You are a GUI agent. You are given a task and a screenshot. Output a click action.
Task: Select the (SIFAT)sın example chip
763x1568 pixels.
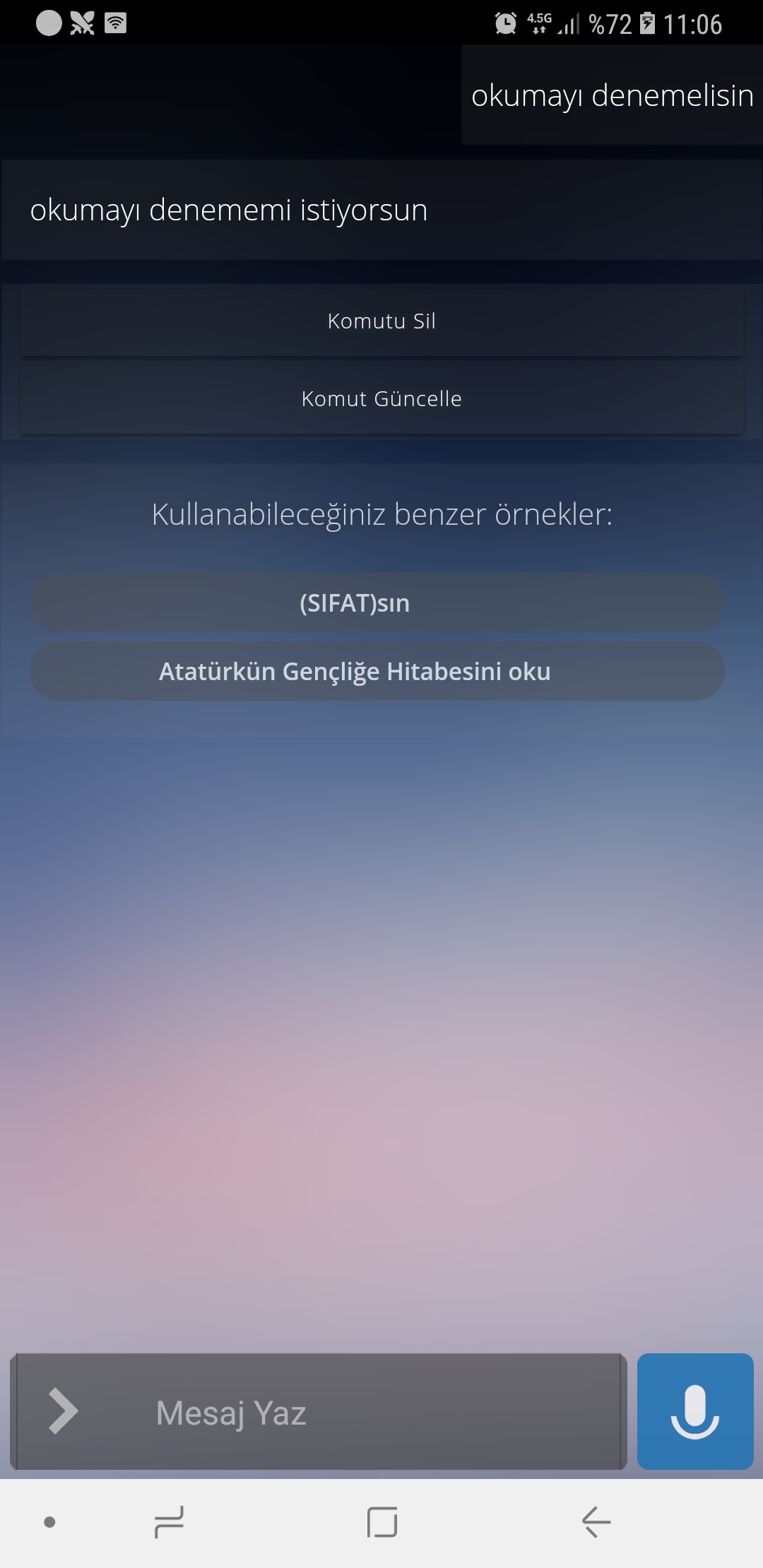point(377,603)
